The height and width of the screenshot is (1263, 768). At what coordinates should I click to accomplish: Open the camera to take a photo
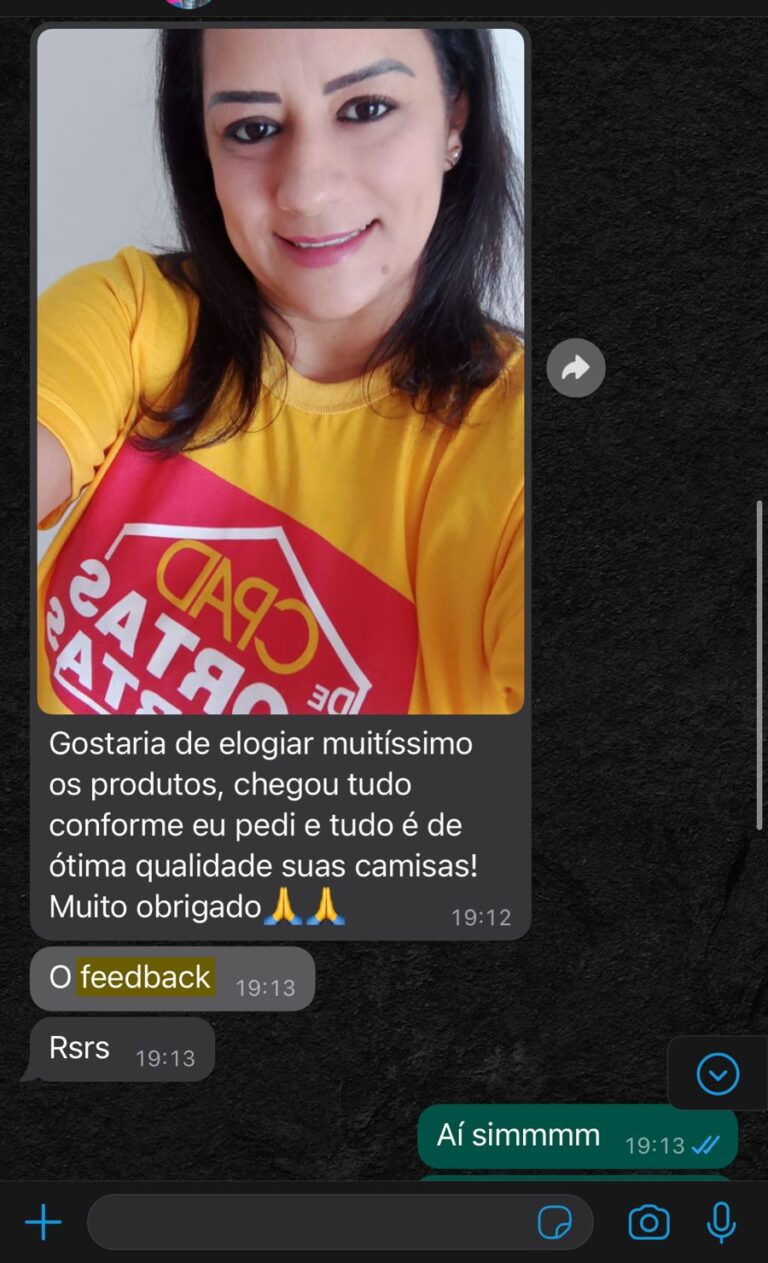pyautogui.click(x=649, y=1222)
